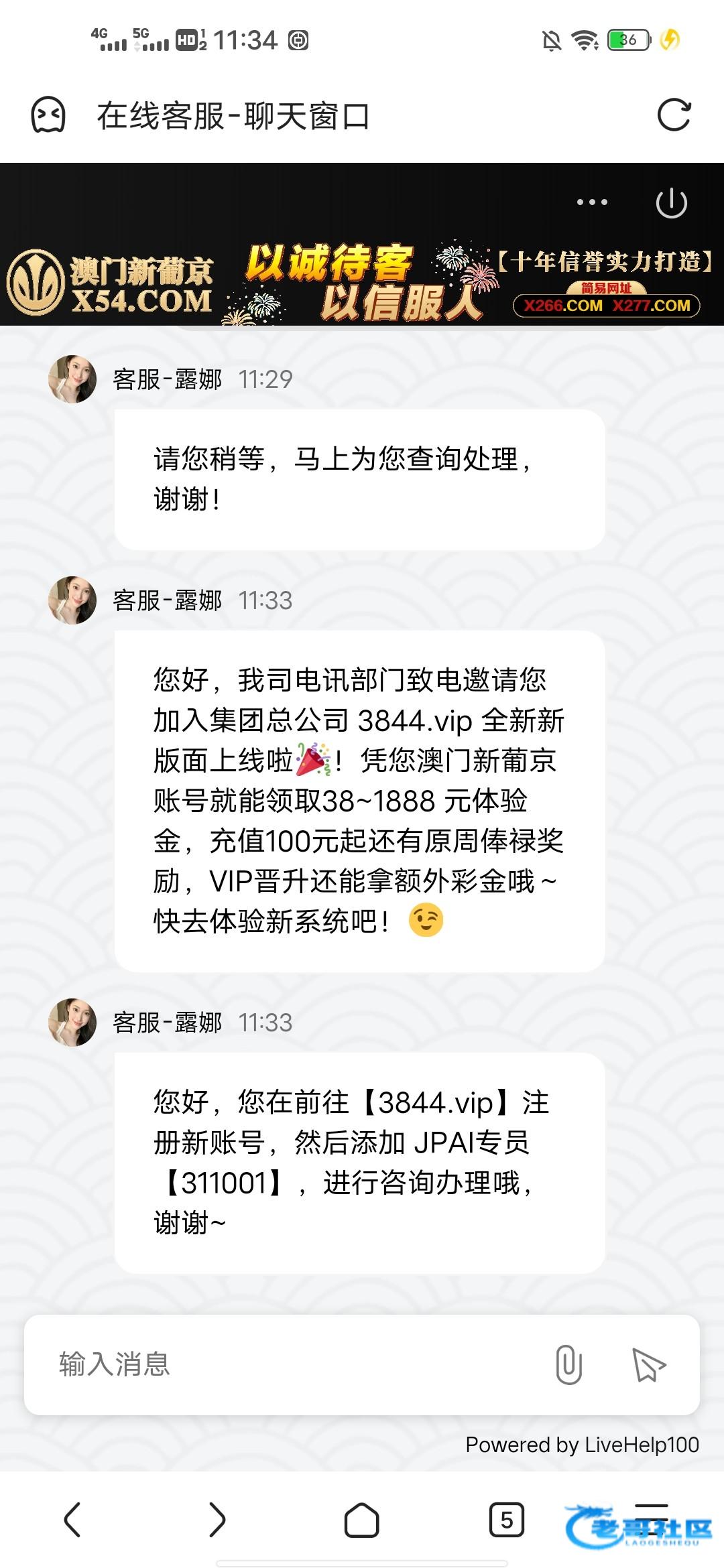Open the browser home page
Screen dimensions: 724x1568
point(362,1519)
